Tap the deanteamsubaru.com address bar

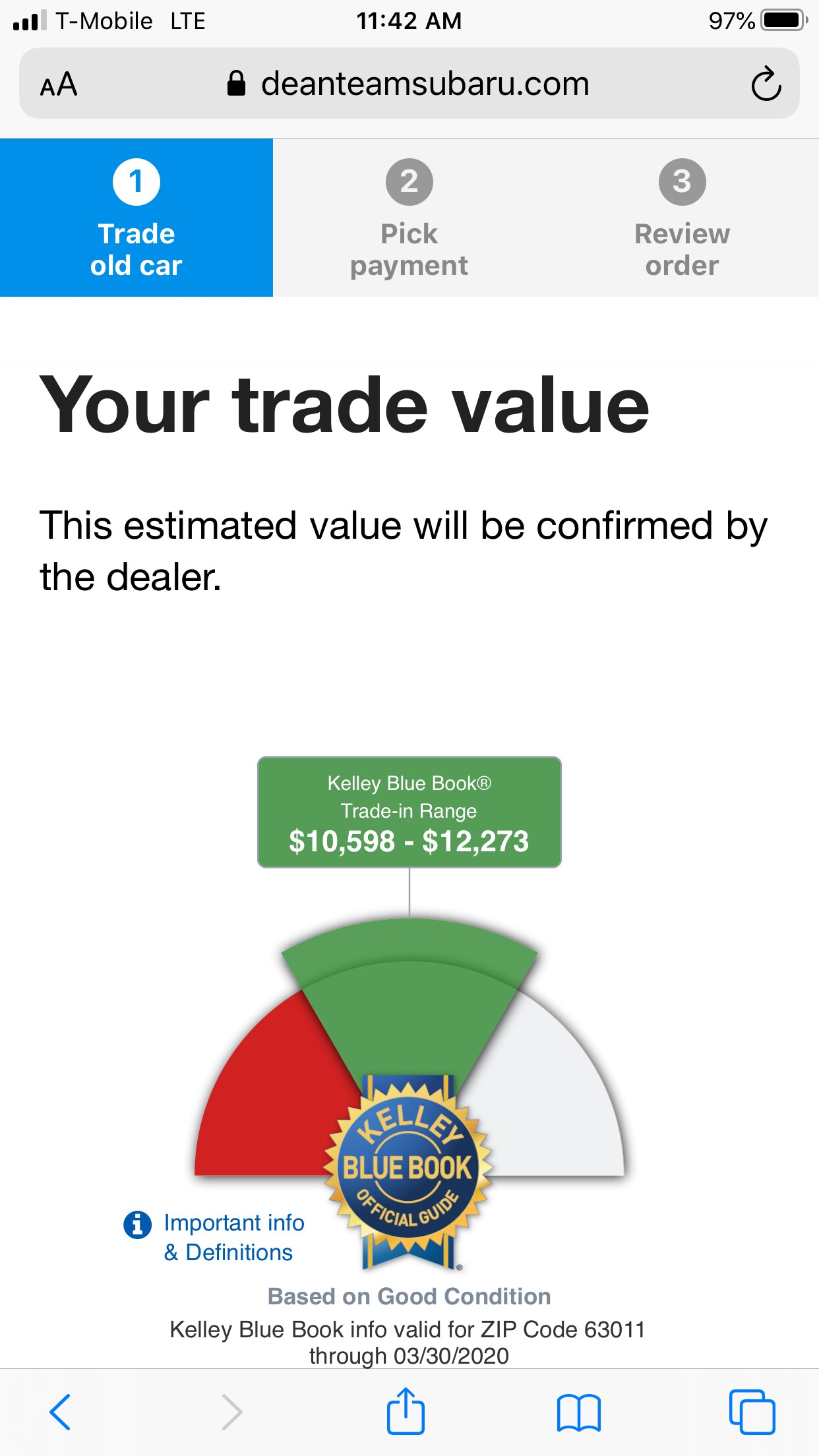click(x=409, y=84)
